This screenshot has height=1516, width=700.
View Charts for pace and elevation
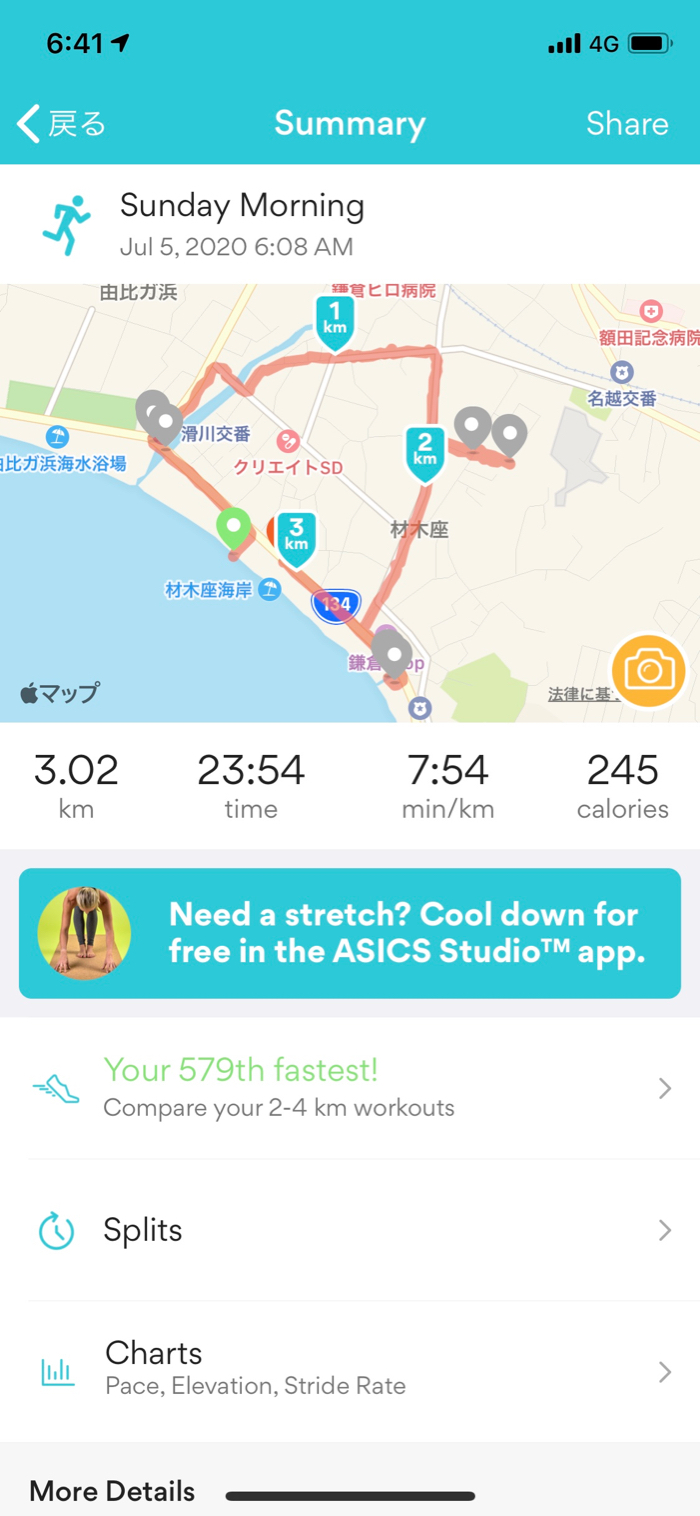coord(350,1370)
